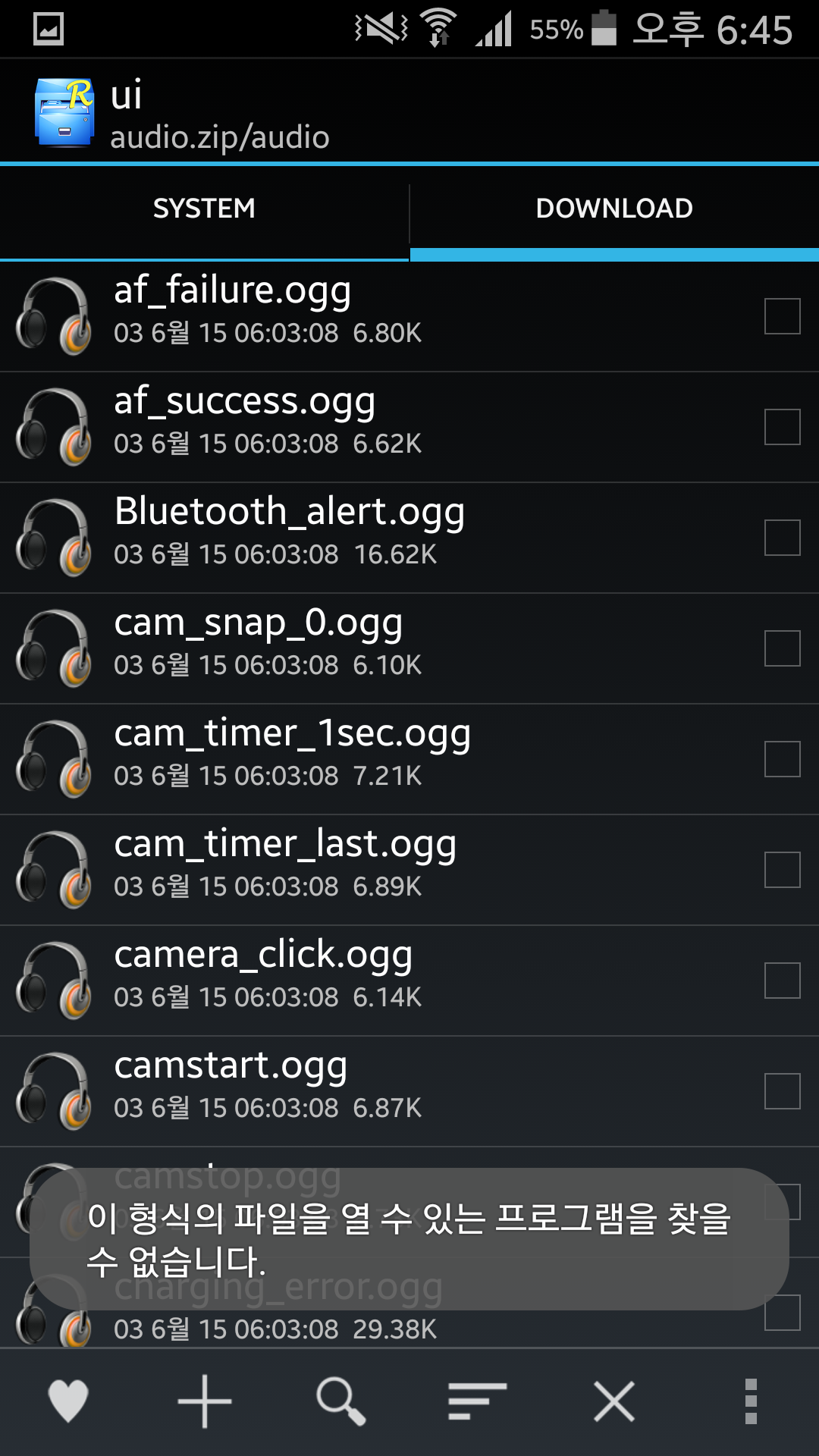Check the box next to cam_timer_last.ogg
The width and height of the screenshot is (819, 1456).
point(782,870)
